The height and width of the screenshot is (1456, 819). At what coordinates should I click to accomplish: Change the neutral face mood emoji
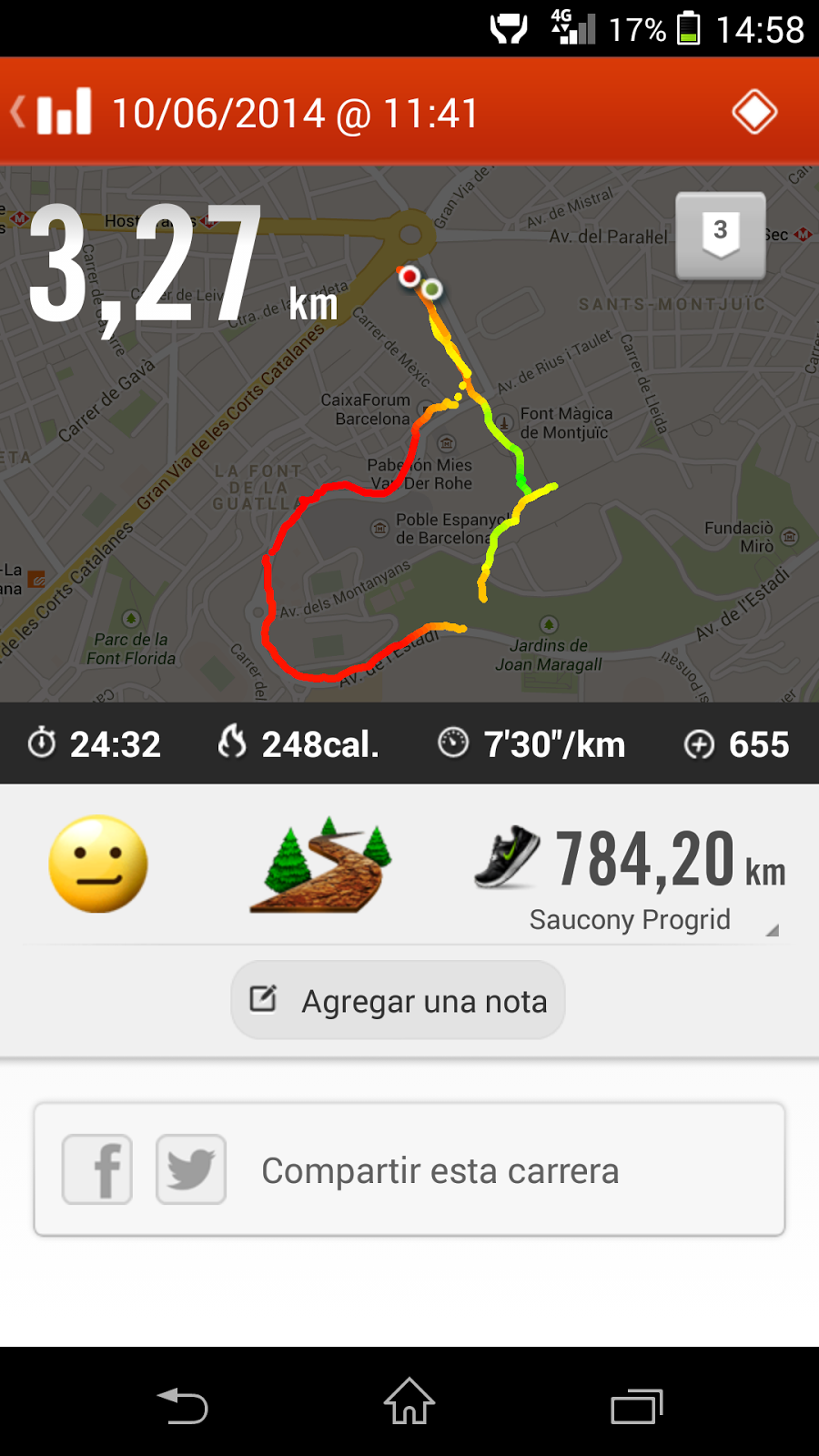[x=98, y=864]
